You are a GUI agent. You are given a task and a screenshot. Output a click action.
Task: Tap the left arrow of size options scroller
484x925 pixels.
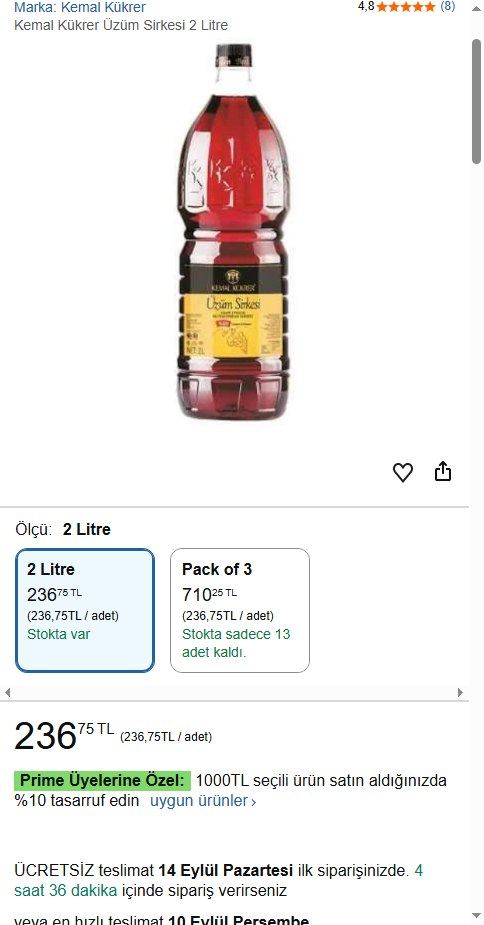point(8,693)
